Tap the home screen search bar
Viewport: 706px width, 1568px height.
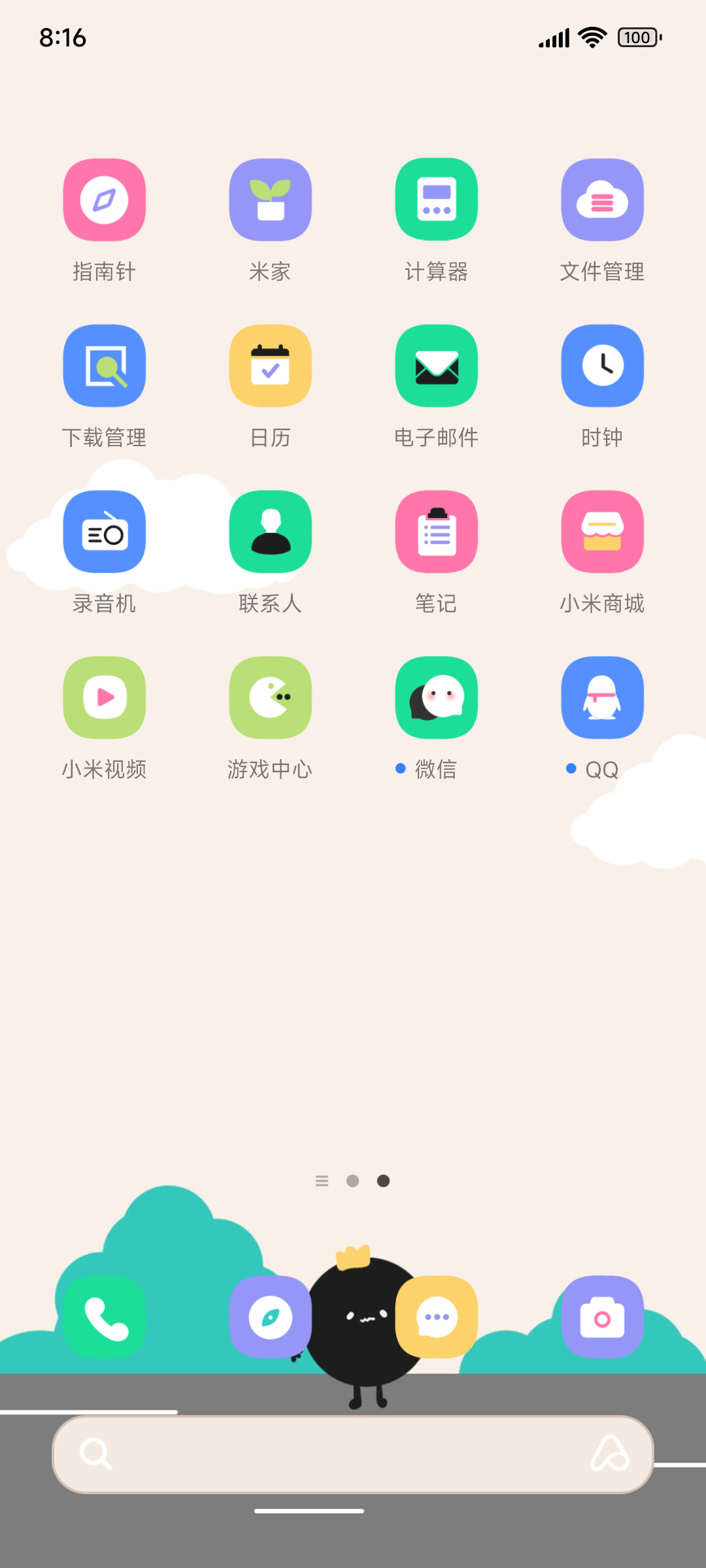pos(353,1454)
